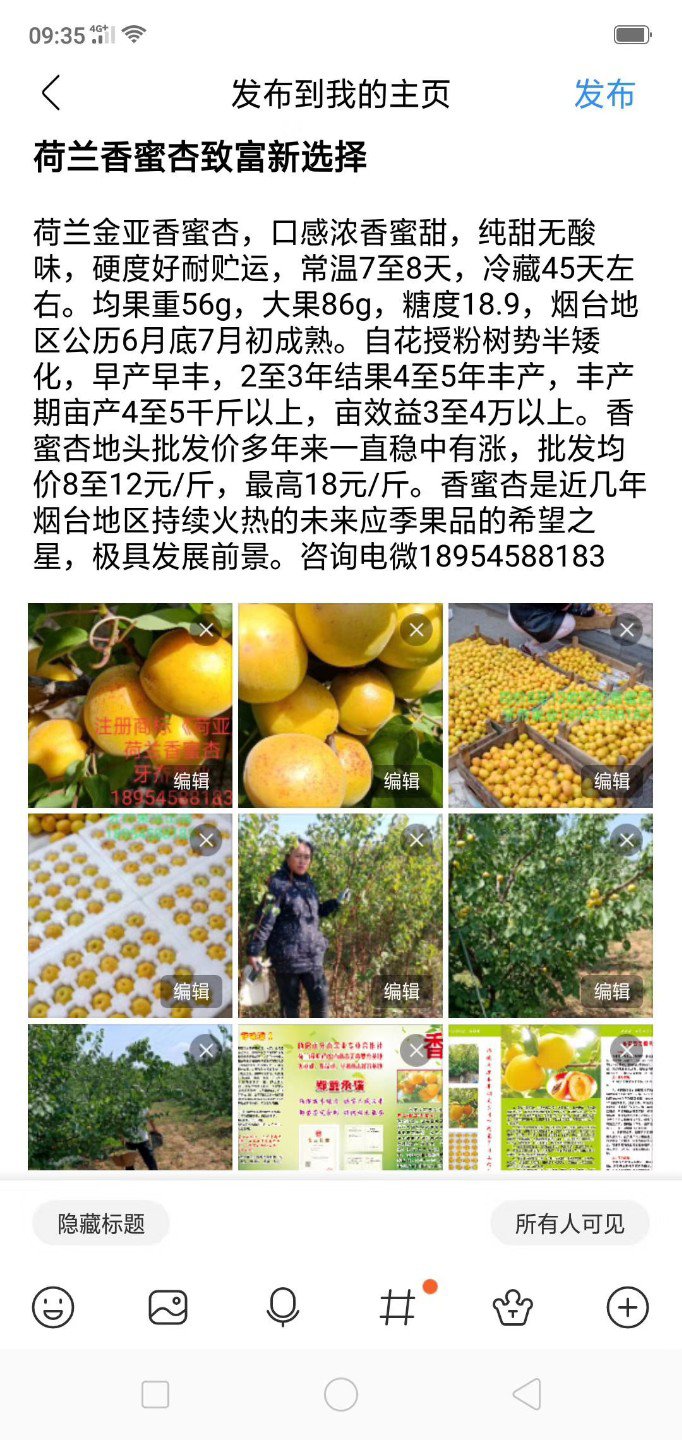Tap 编辑 on the apricot tree branches photo
This screenshot has width=682, height=1440.
click(612, 991)
